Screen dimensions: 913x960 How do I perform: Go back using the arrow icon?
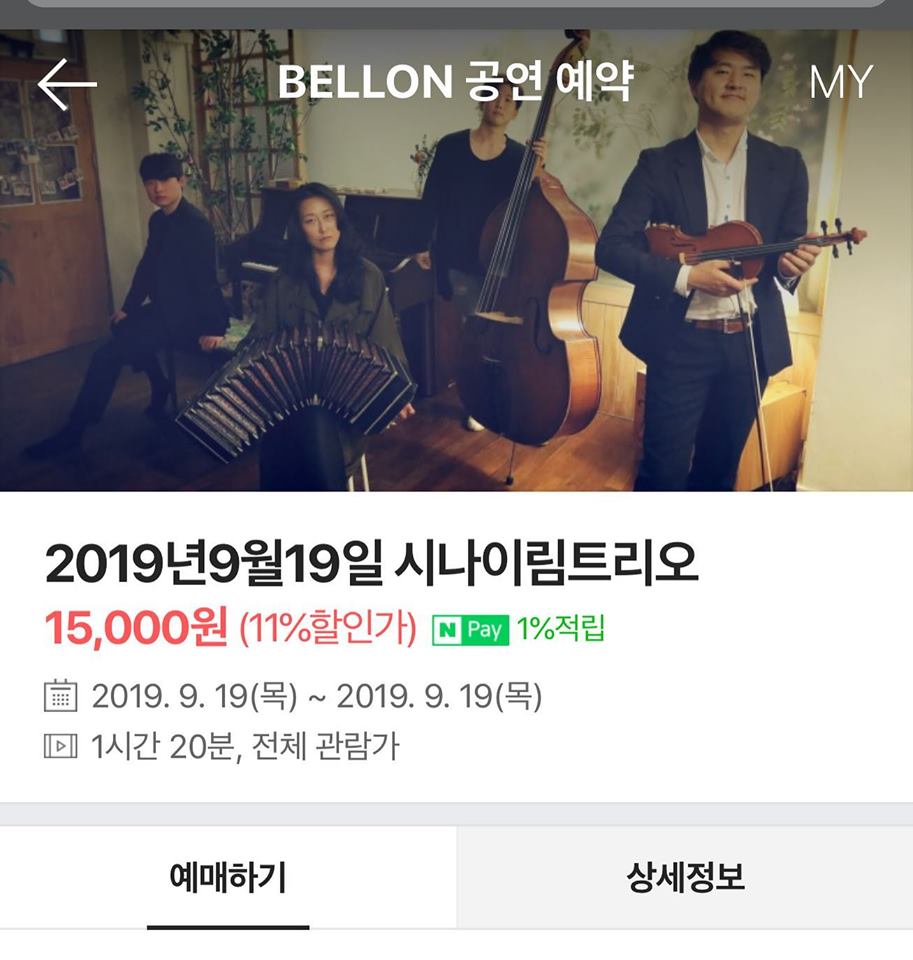[67, 83]
